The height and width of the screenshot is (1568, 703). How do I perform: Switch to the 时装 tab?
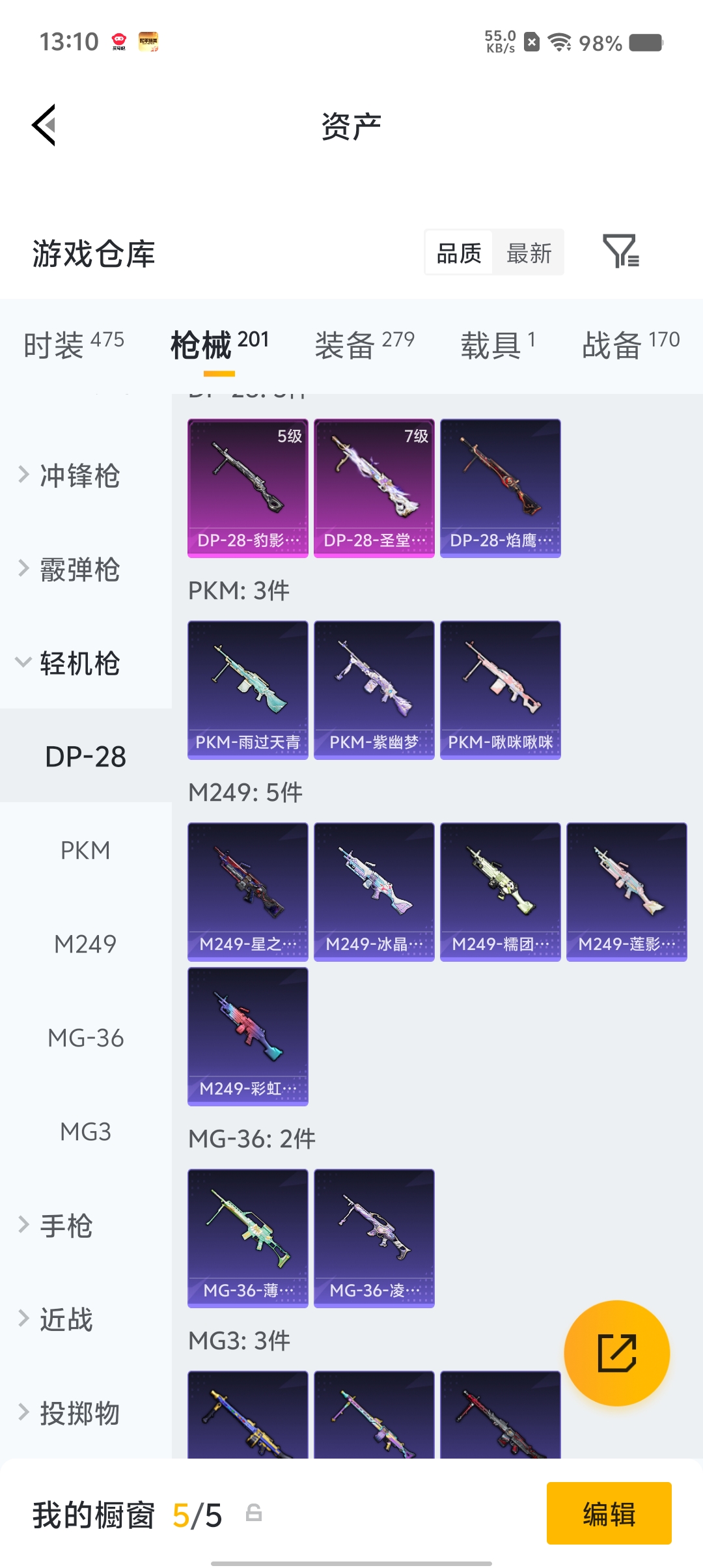74,344
